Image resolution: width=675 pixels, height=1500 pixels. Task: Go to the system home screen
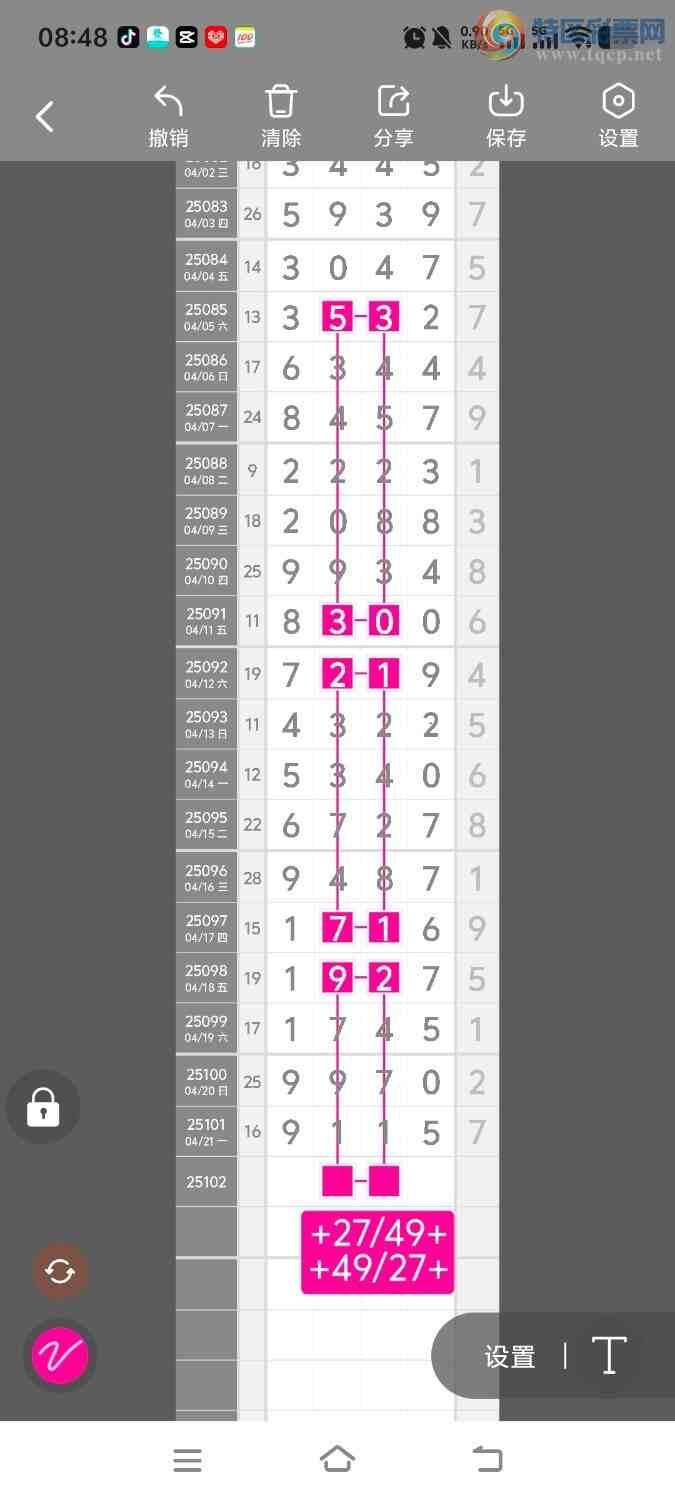pyautogui.click(x=337, y=1460)
